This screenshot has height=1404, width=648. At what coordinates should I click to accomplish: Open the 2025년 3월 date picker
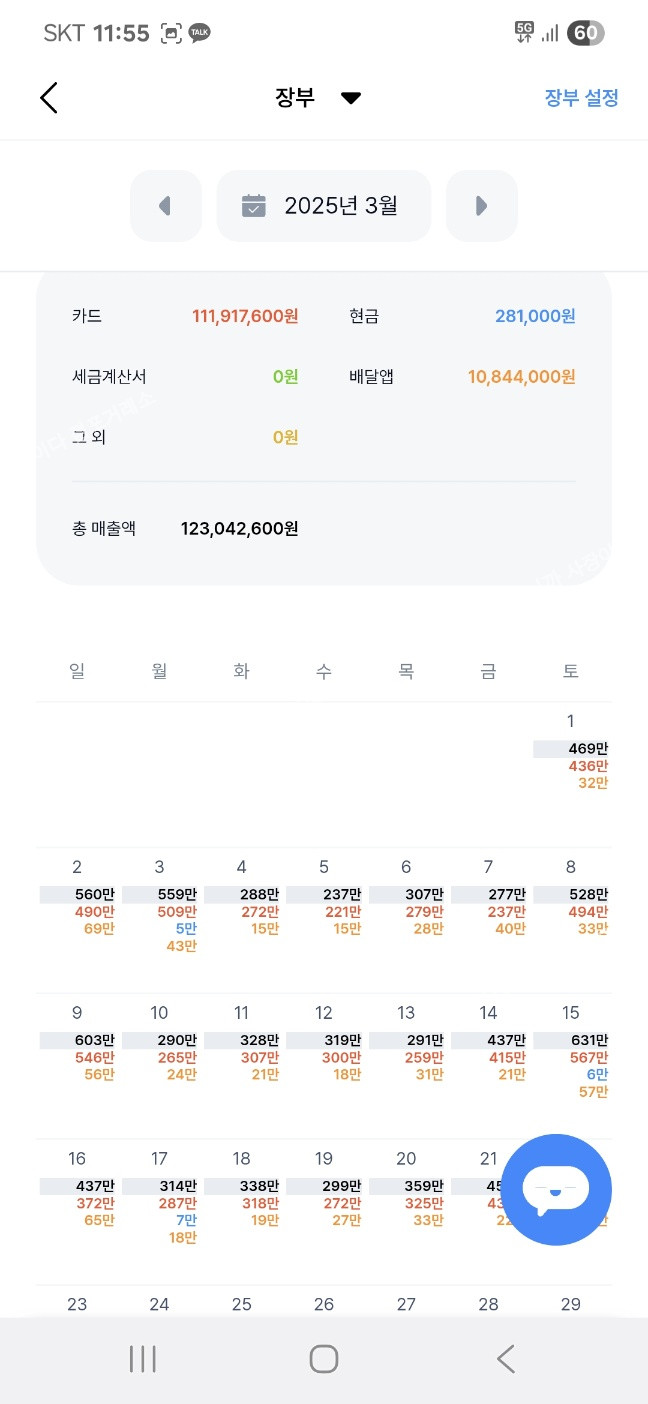(324, 206)
